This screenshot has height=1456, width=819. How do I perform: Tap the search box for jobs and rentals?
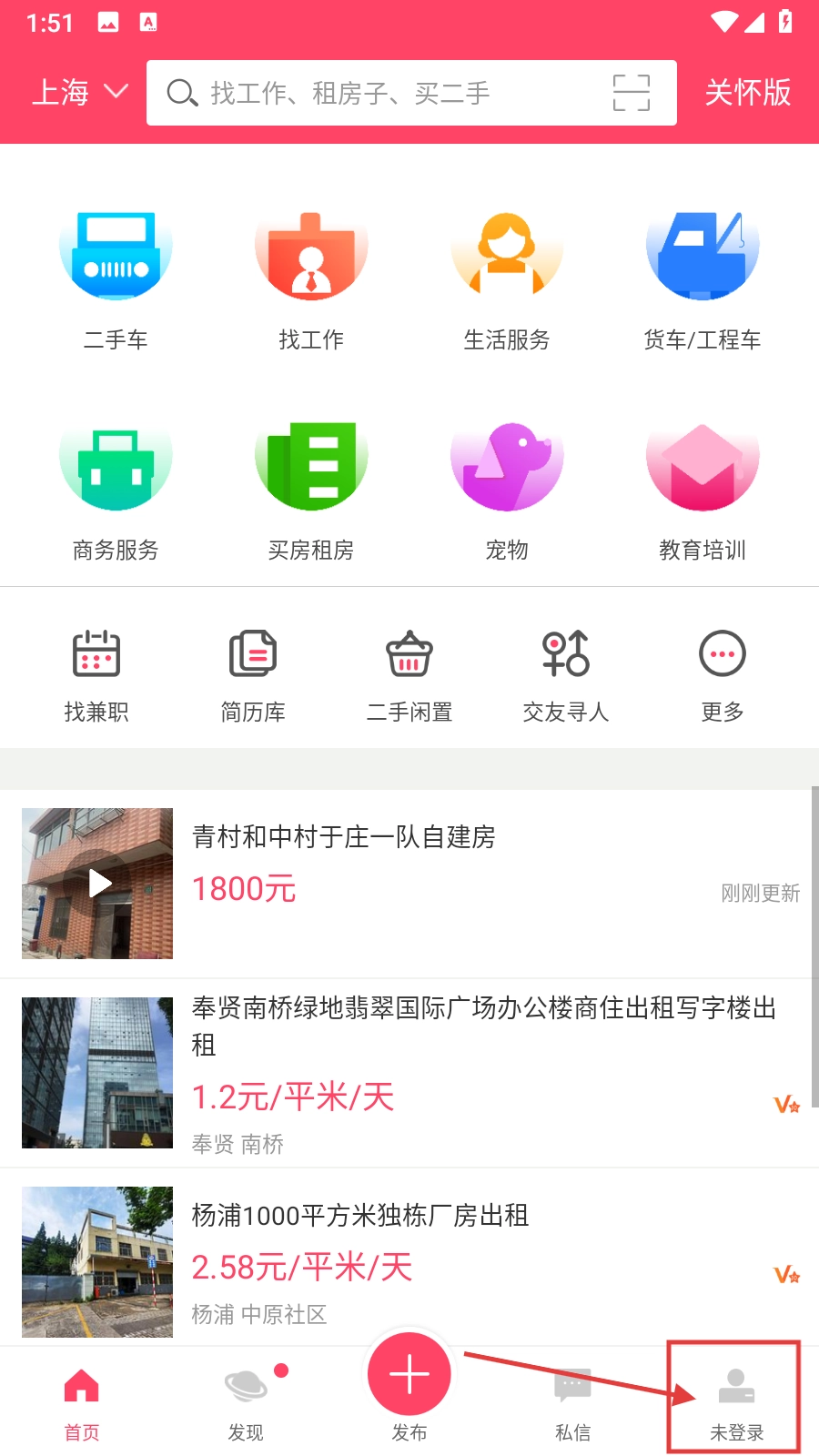point(382,93)
